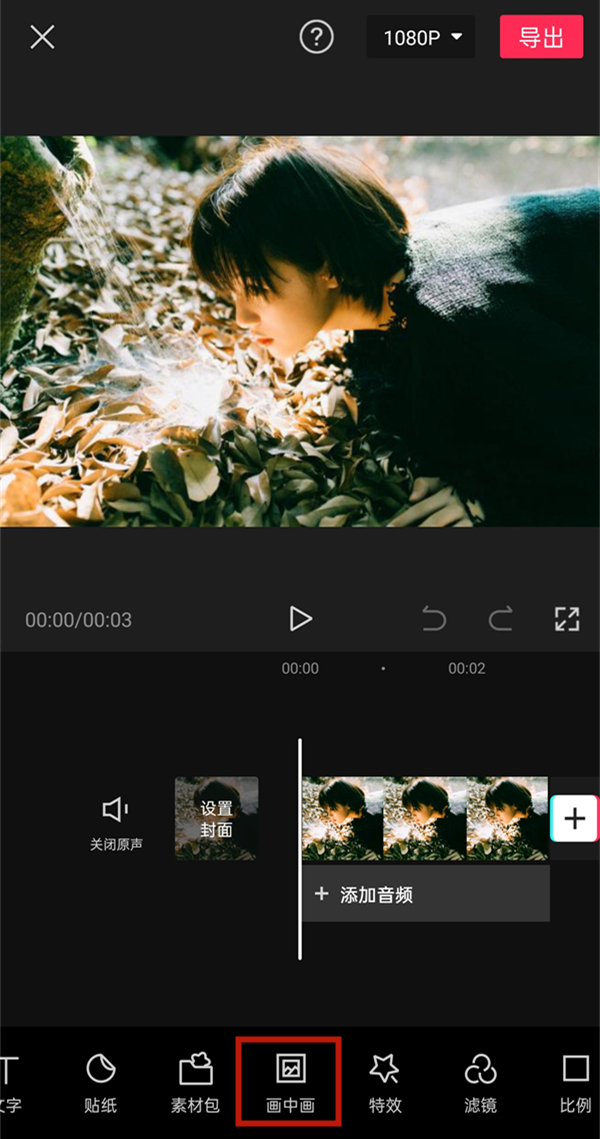Play the video preview
Screen dimensions: 600x1139
pyautogui.click(x=300, y=619)
